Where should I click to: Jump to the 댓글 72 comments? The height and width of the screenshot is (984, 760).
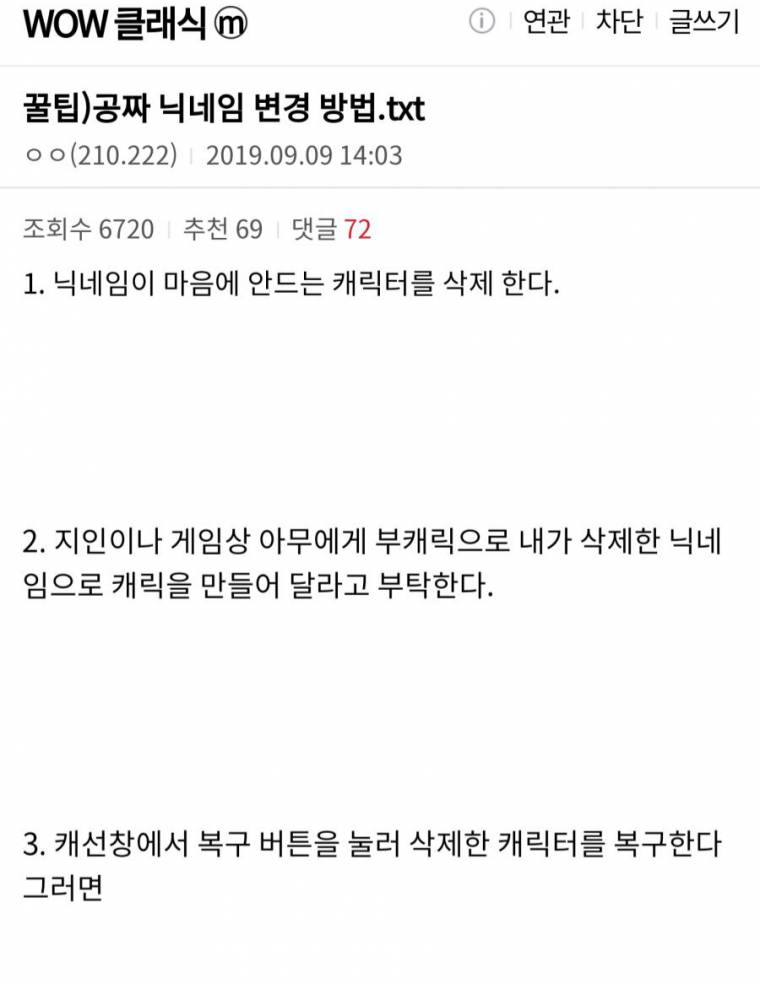pos(331,230)
